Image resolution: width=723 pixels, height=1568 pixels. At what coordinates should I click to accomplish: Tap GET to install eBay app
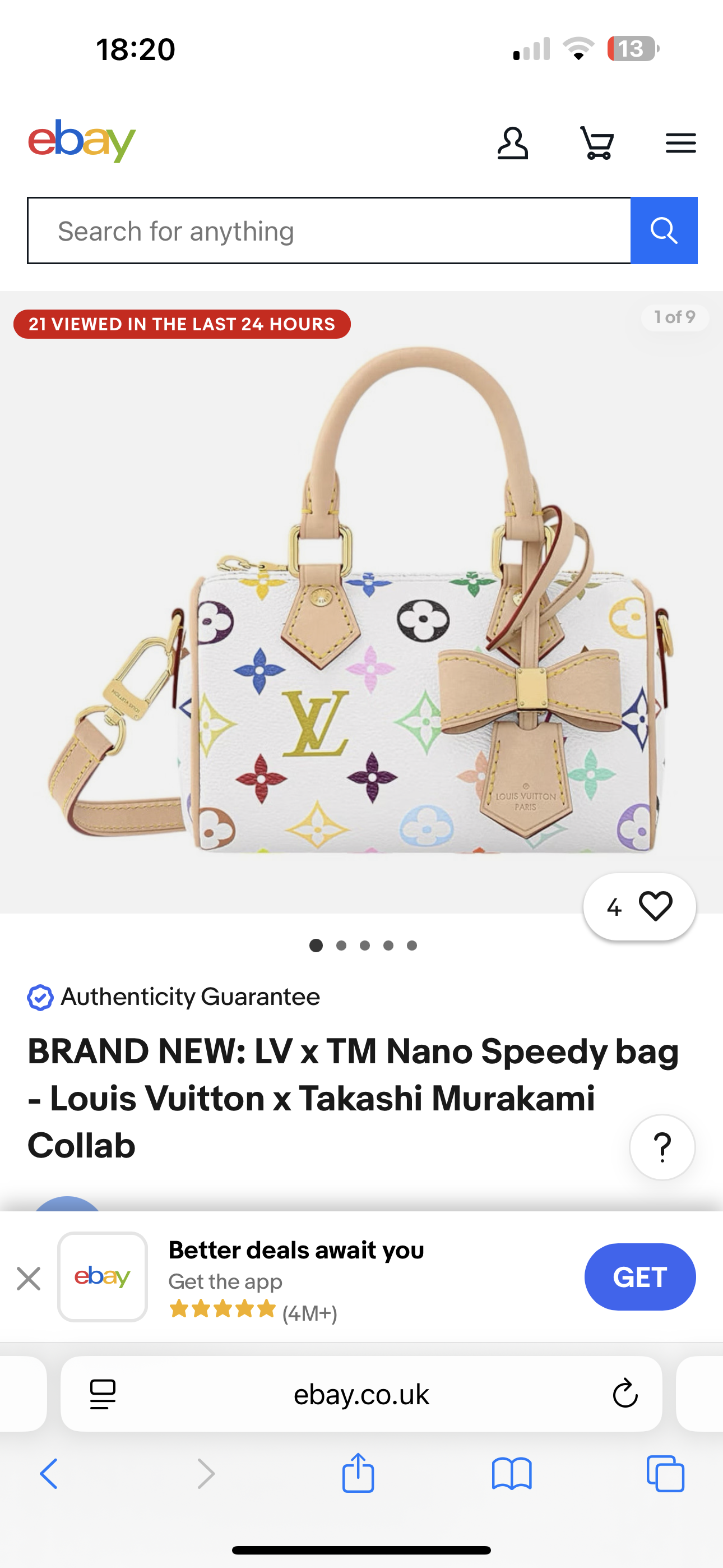coord(639,1277)
